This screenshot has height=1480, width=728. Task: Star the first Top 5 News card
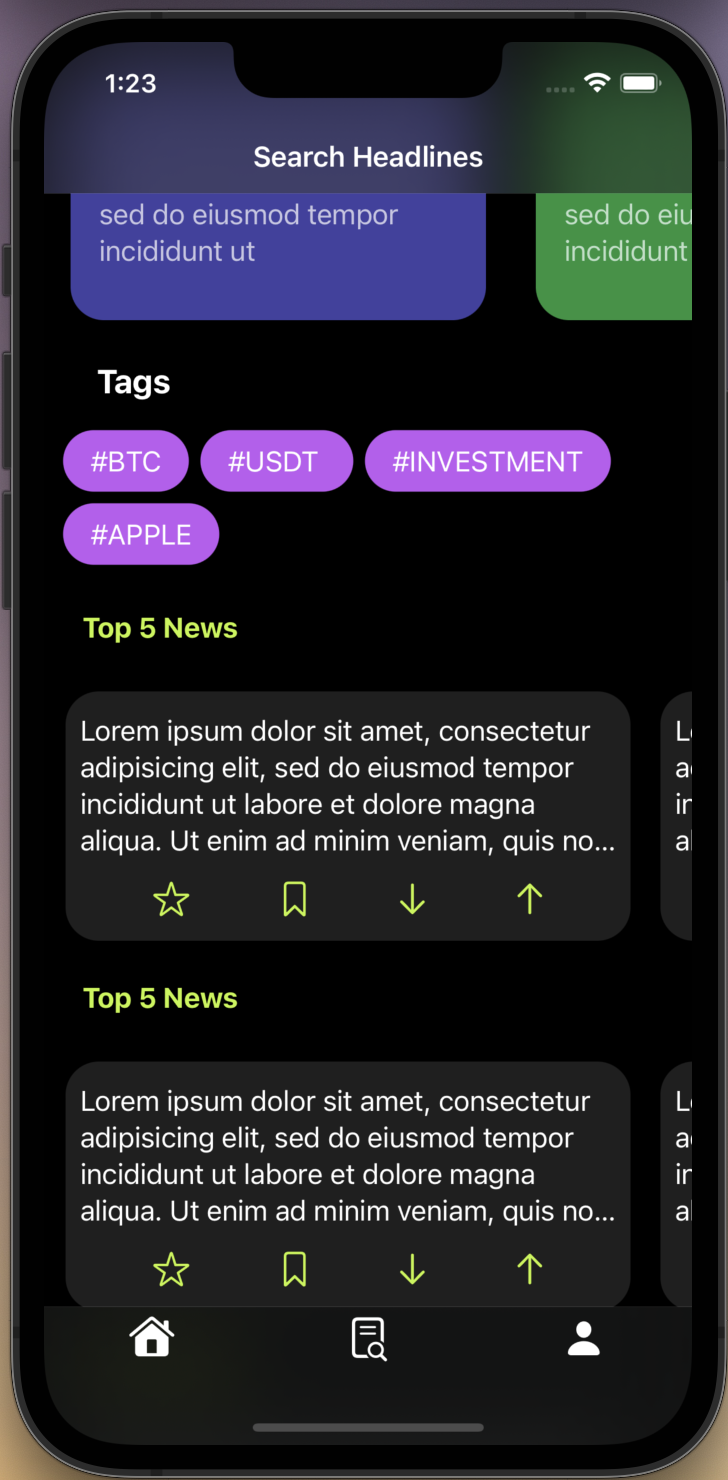(x=171, y=900)
